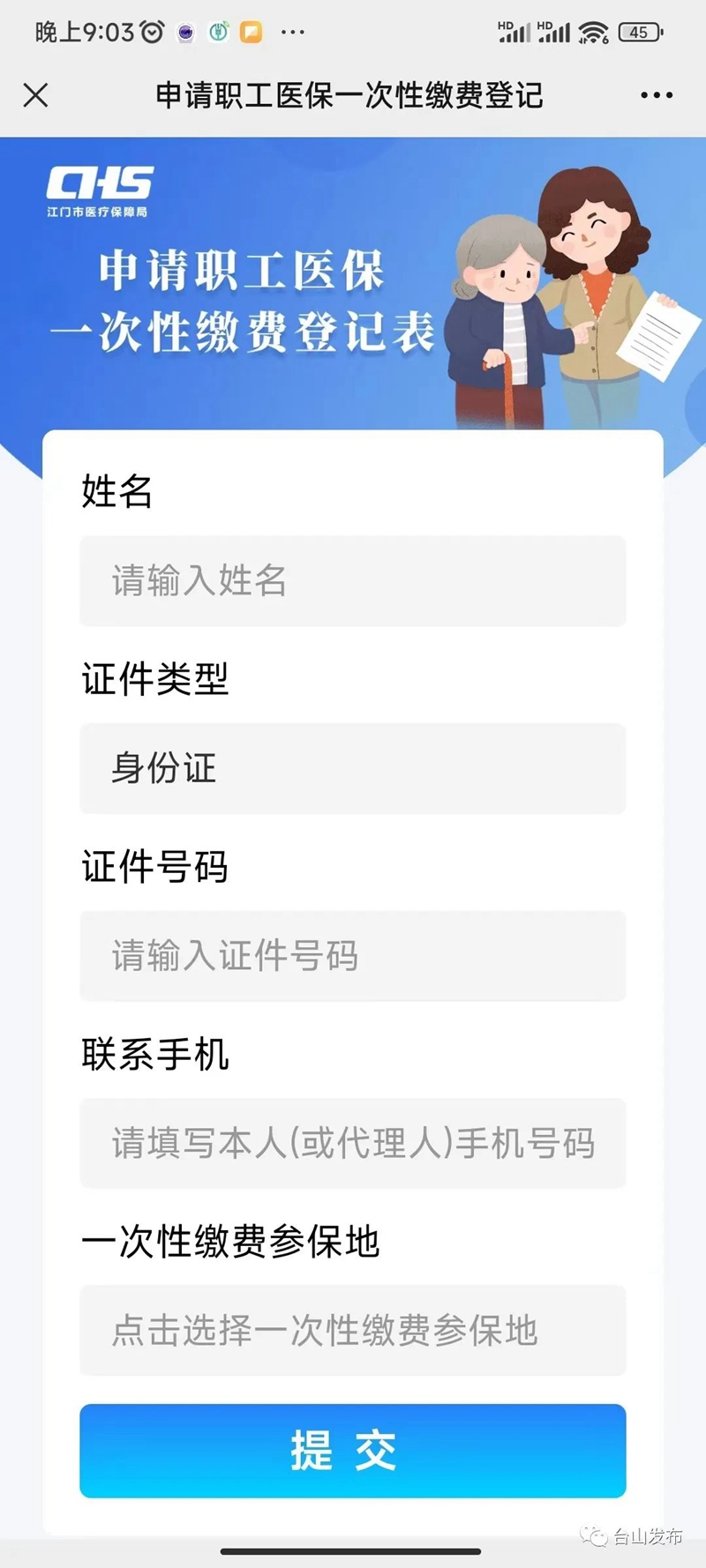The image size is (706, 1568).
Task: Focus the contact phone number field
Action: tap(353, 1144)
